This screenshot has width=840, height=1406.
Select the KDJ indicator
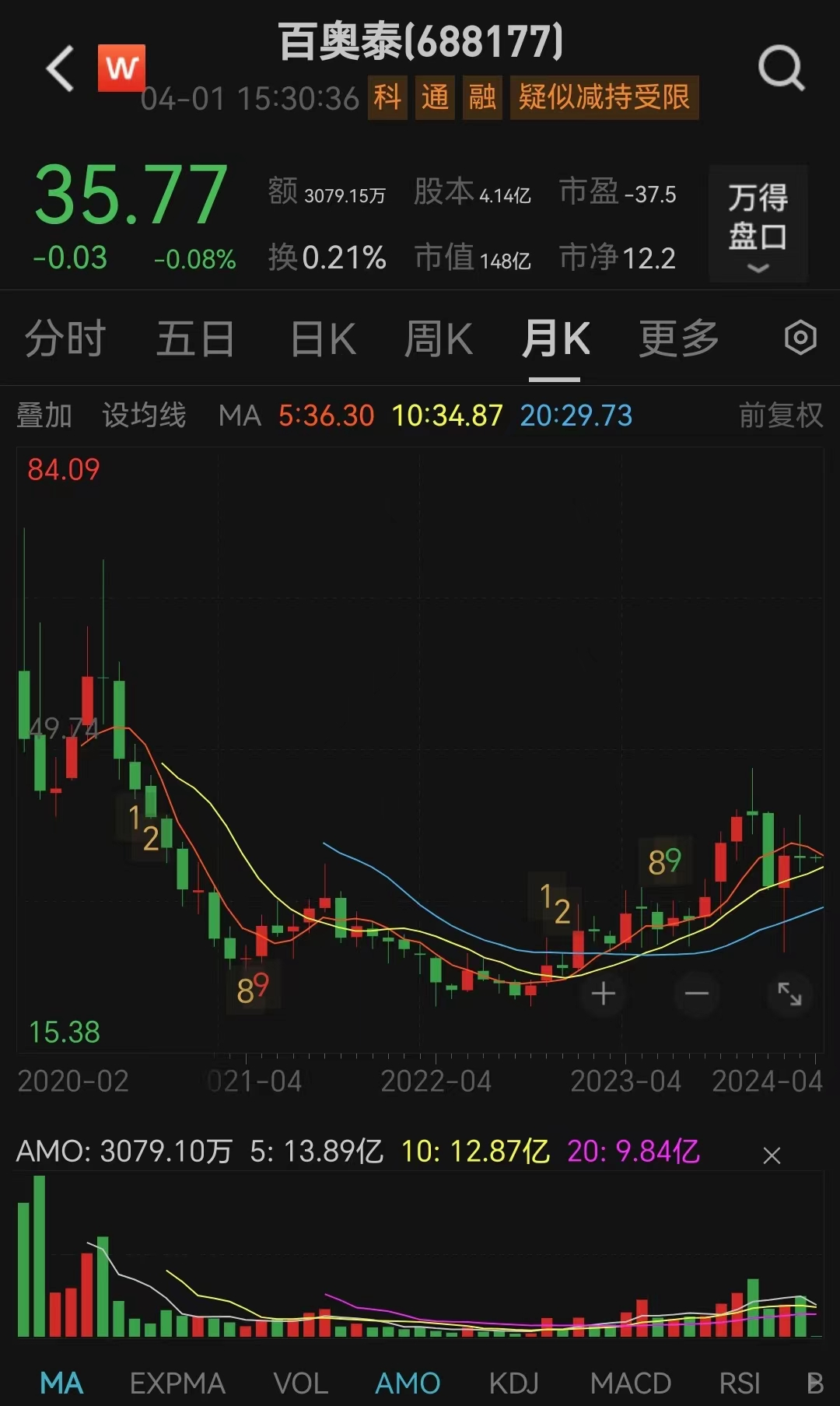pyautogui.click(x=513, y=1383)
